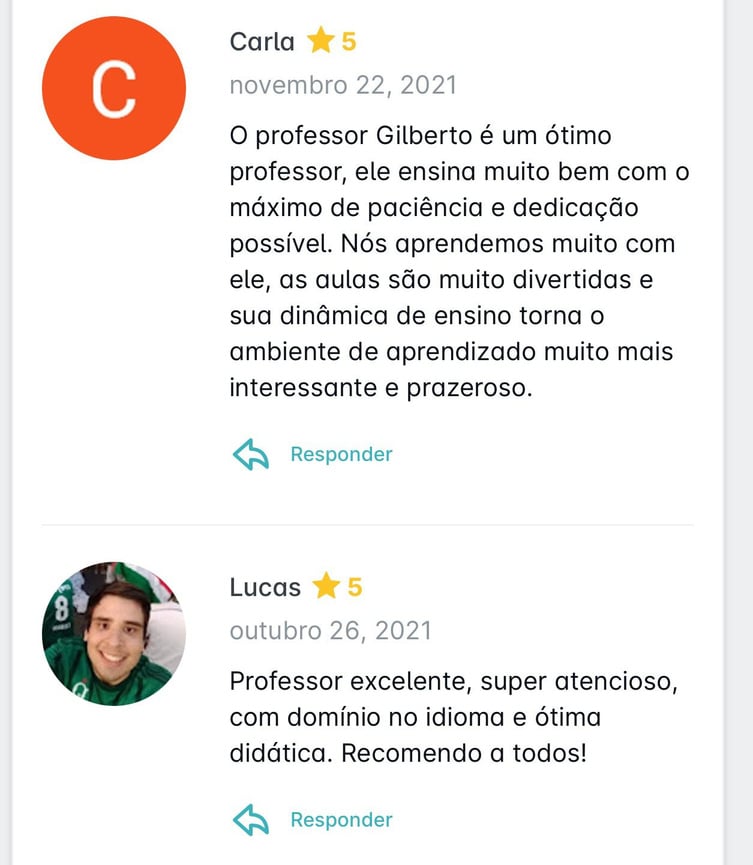This screenshot has height=865, width=753.
Task: Tap Responder under Lucas's review
Action: pyautogui.click(x=340, y=821)
